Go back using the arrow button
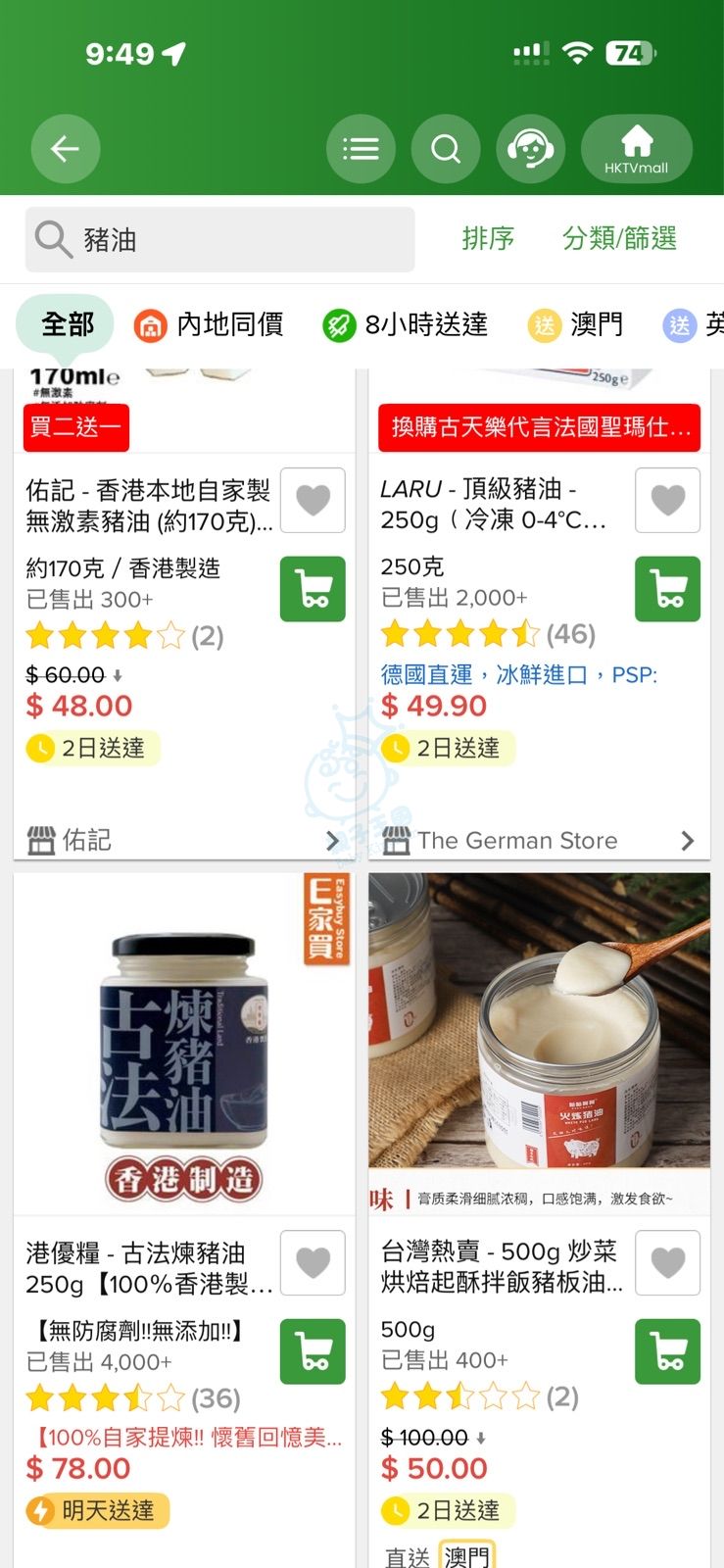The image size is (724, 1568). (x=65, y=149)
